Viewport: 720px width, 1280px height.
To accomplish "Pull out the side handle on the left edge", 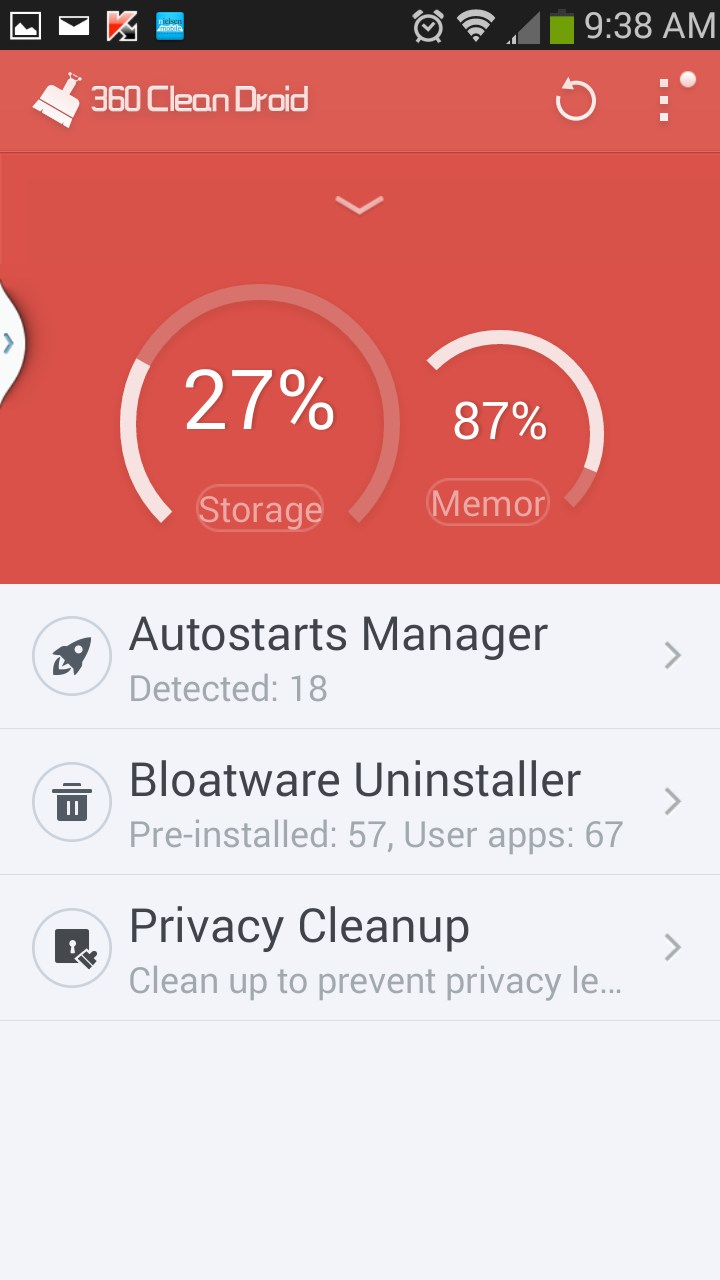I will click(11, 344).
